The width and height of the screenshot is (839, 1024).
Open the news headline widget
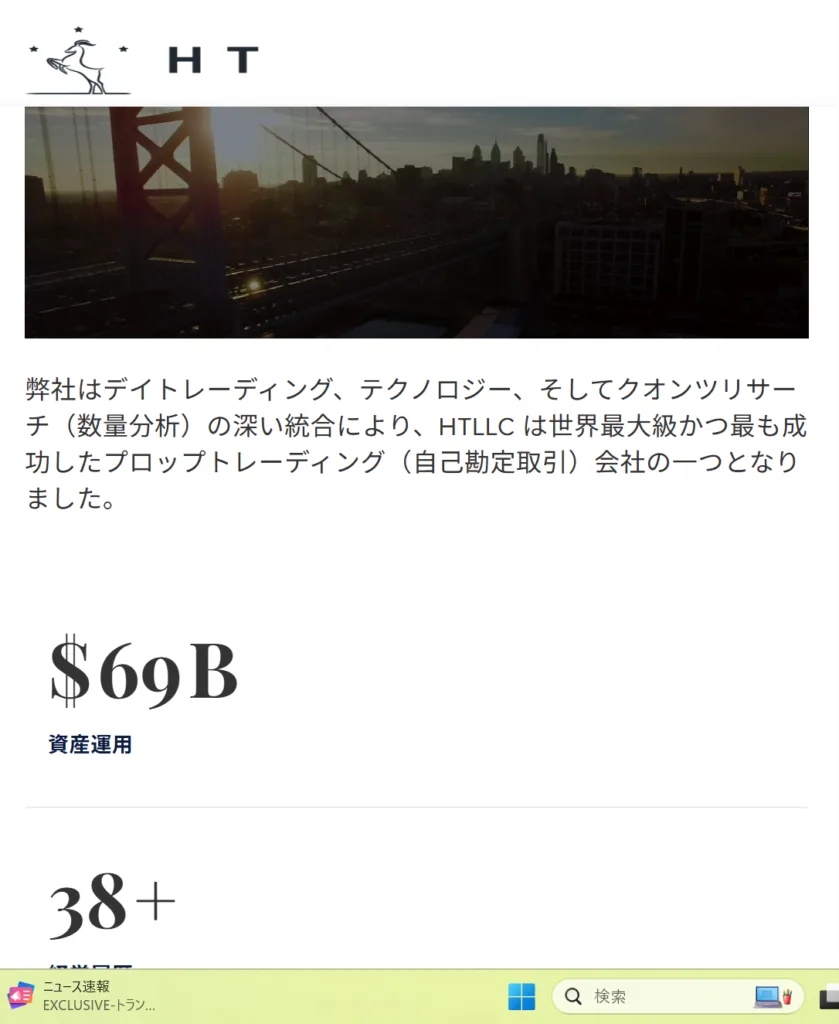click(x=82, y=996)
